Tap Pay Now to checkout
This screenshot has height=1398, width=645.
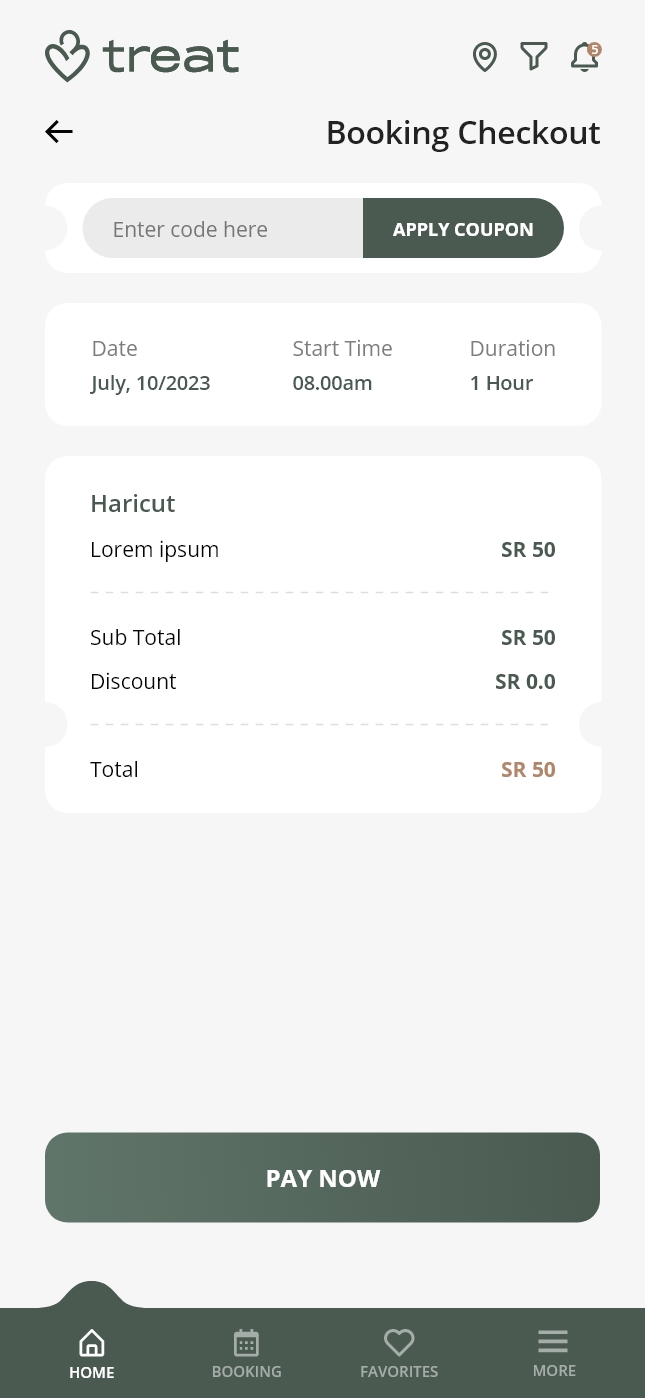tap(322, 1178)
